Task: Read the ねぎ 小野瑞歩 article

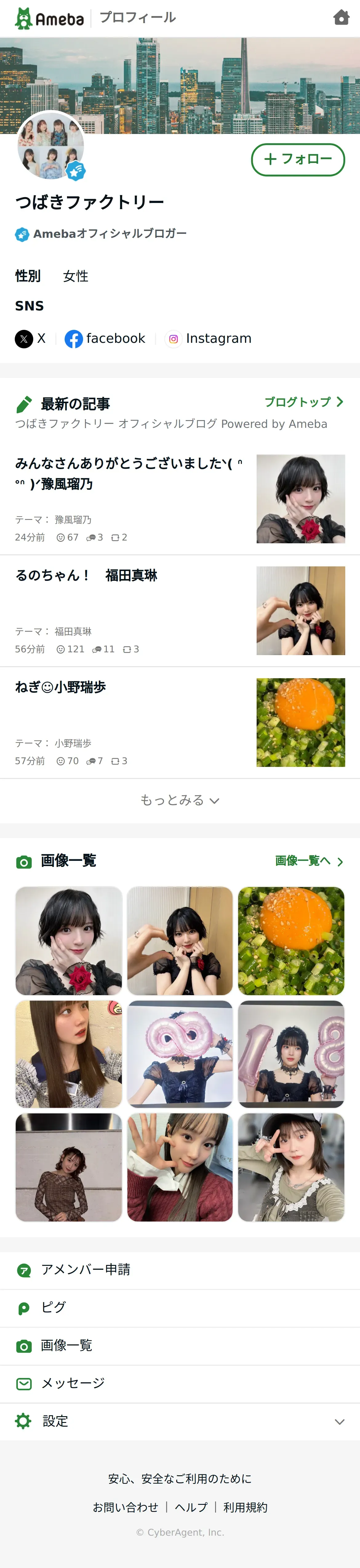Action: click(x=61, y=687)
